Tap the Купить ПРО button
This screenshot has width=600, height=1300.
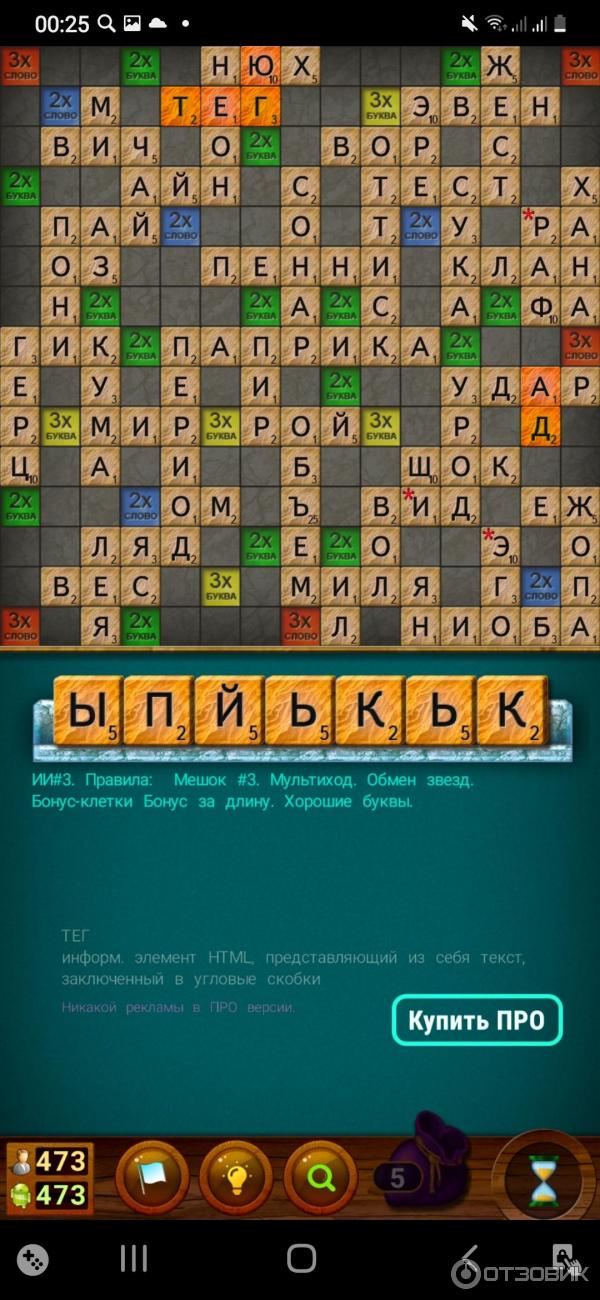point(476,1020)
